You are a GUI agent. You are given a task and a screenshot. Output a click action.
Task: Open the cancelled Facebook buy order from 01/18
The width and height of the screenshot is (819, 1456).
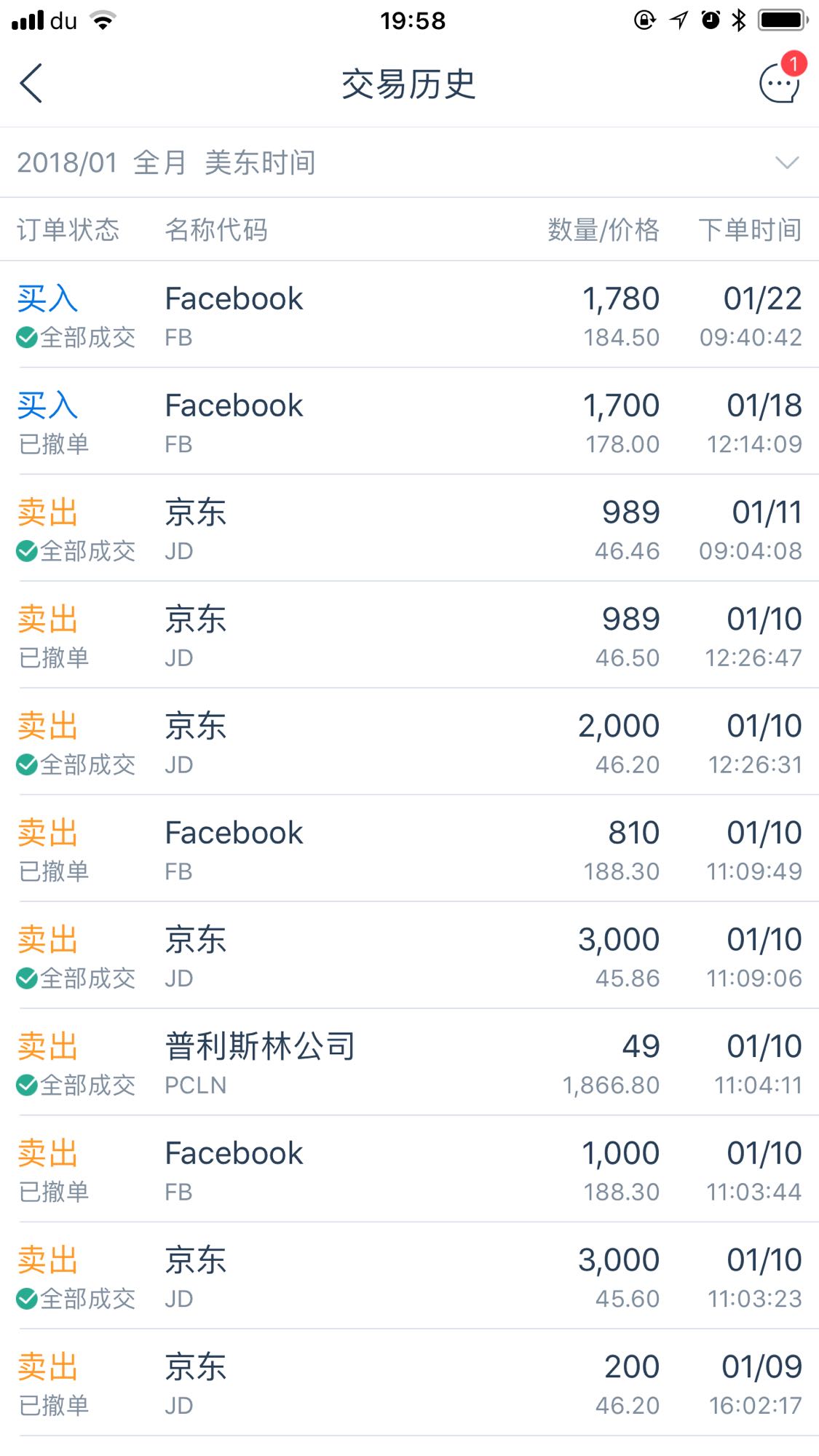coord(409,422)
